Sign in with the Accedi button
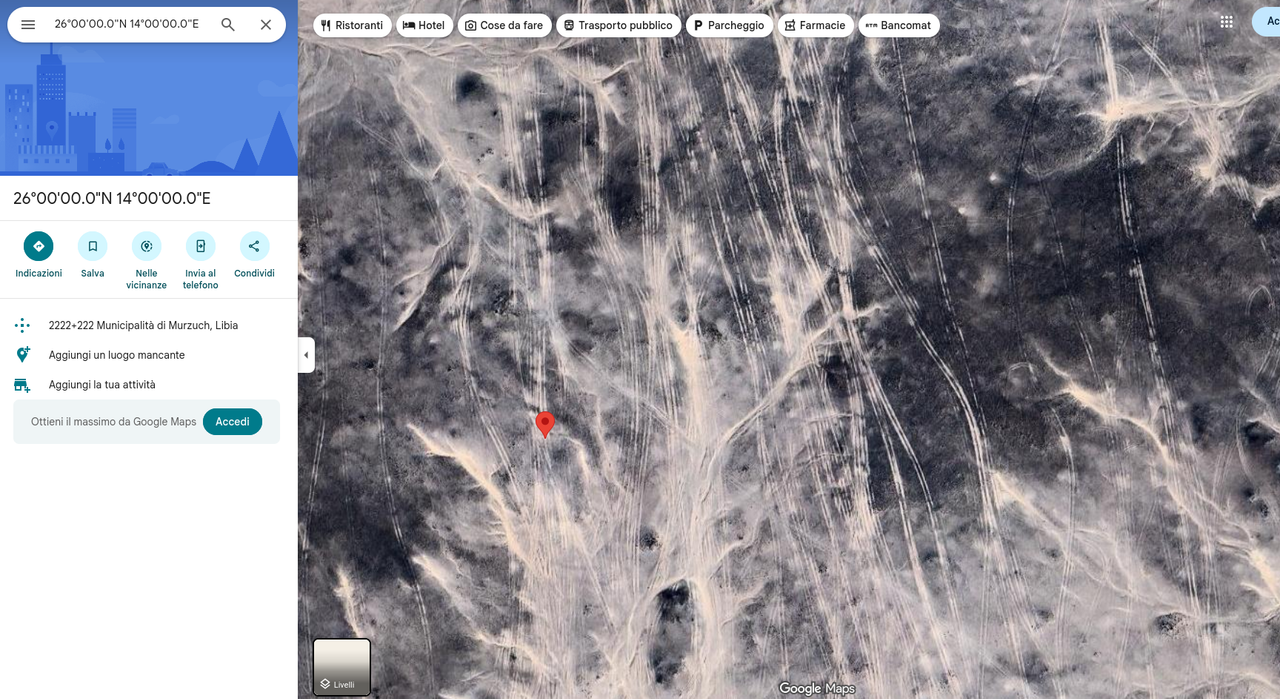The image size is (1280, 699). tap(232, 422)
